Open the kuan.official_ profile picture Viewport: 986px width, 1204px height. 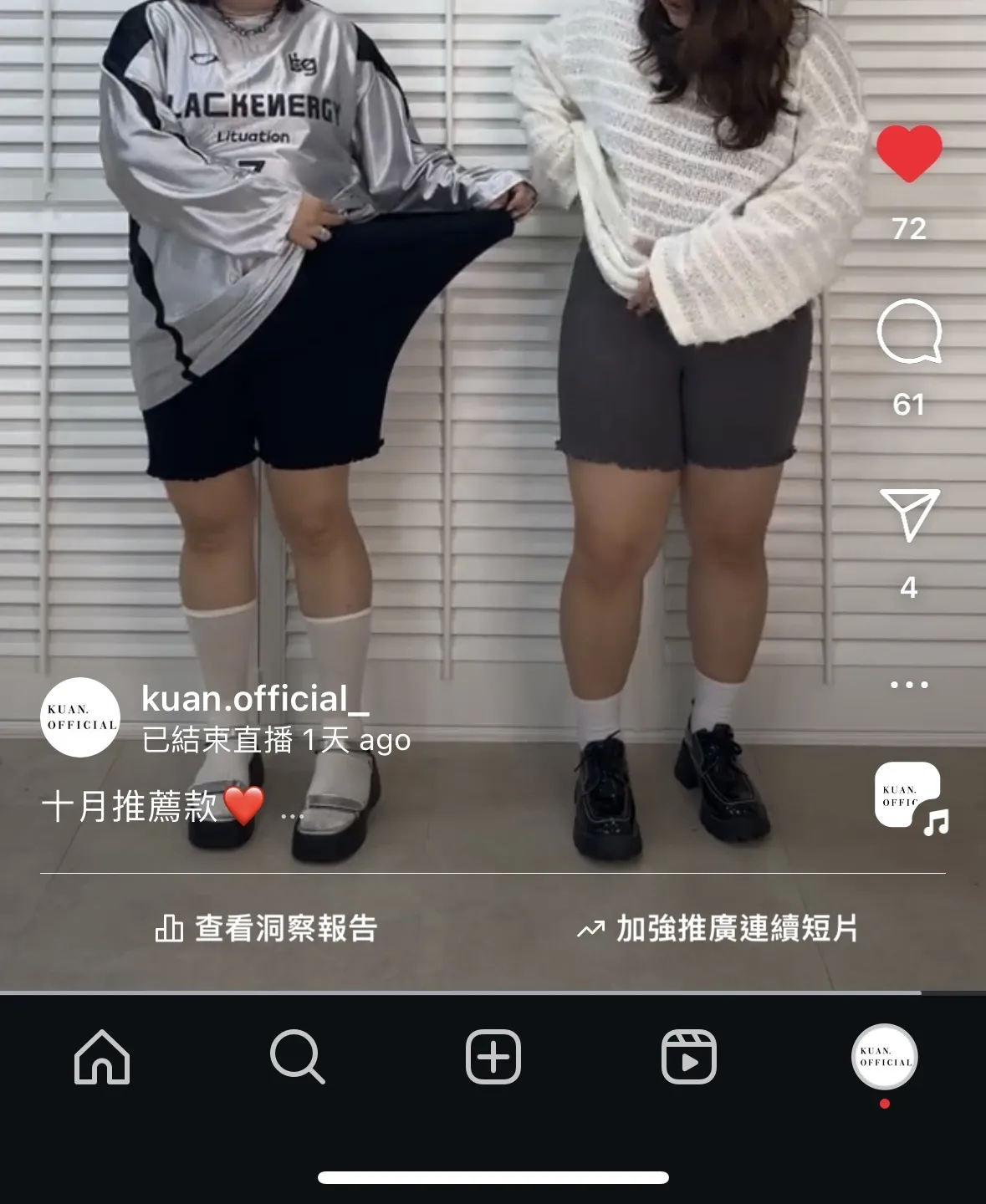[80, 717]
